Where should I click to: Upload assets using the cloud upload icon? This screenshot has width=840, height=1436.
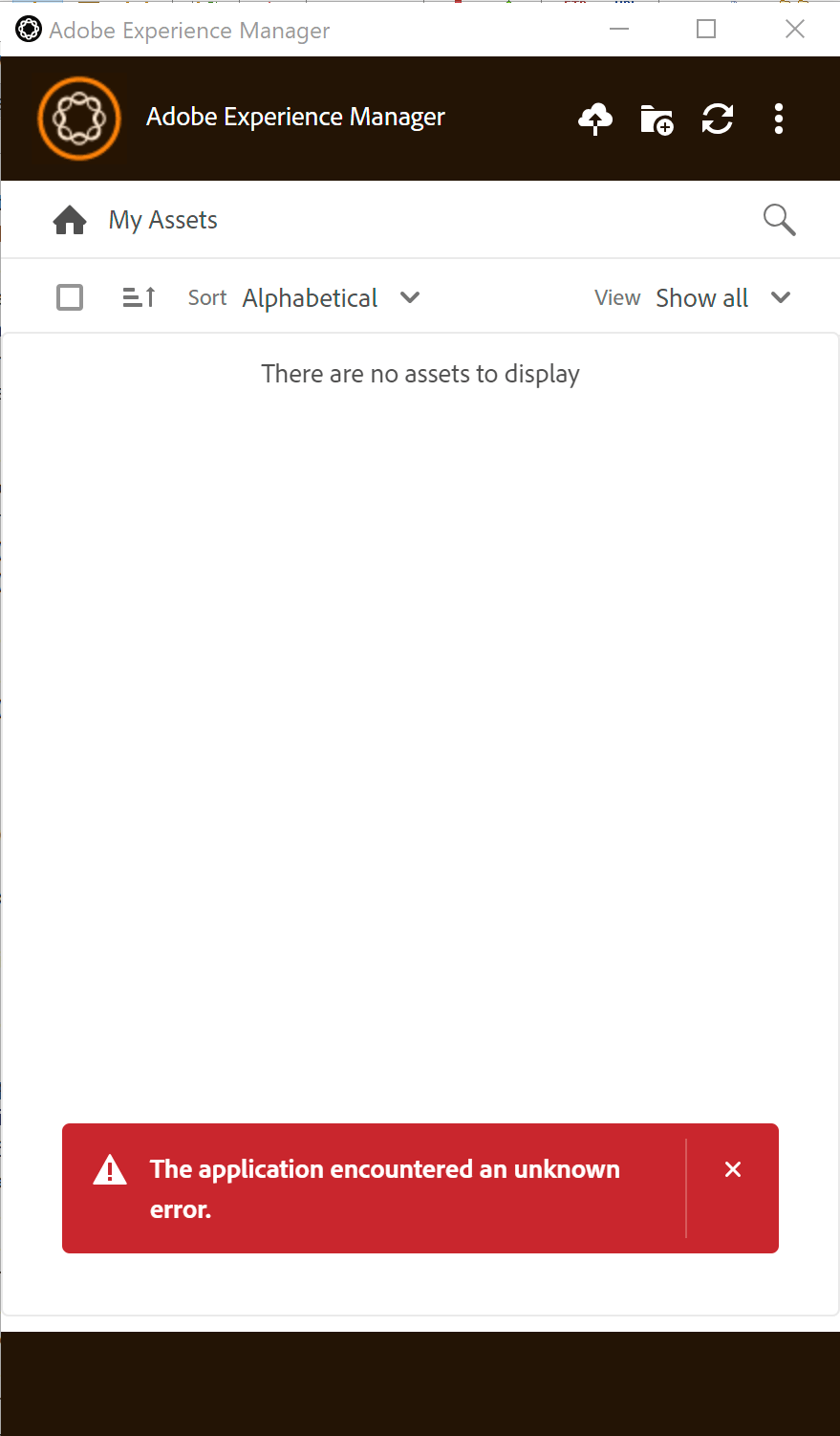point(594,119)
